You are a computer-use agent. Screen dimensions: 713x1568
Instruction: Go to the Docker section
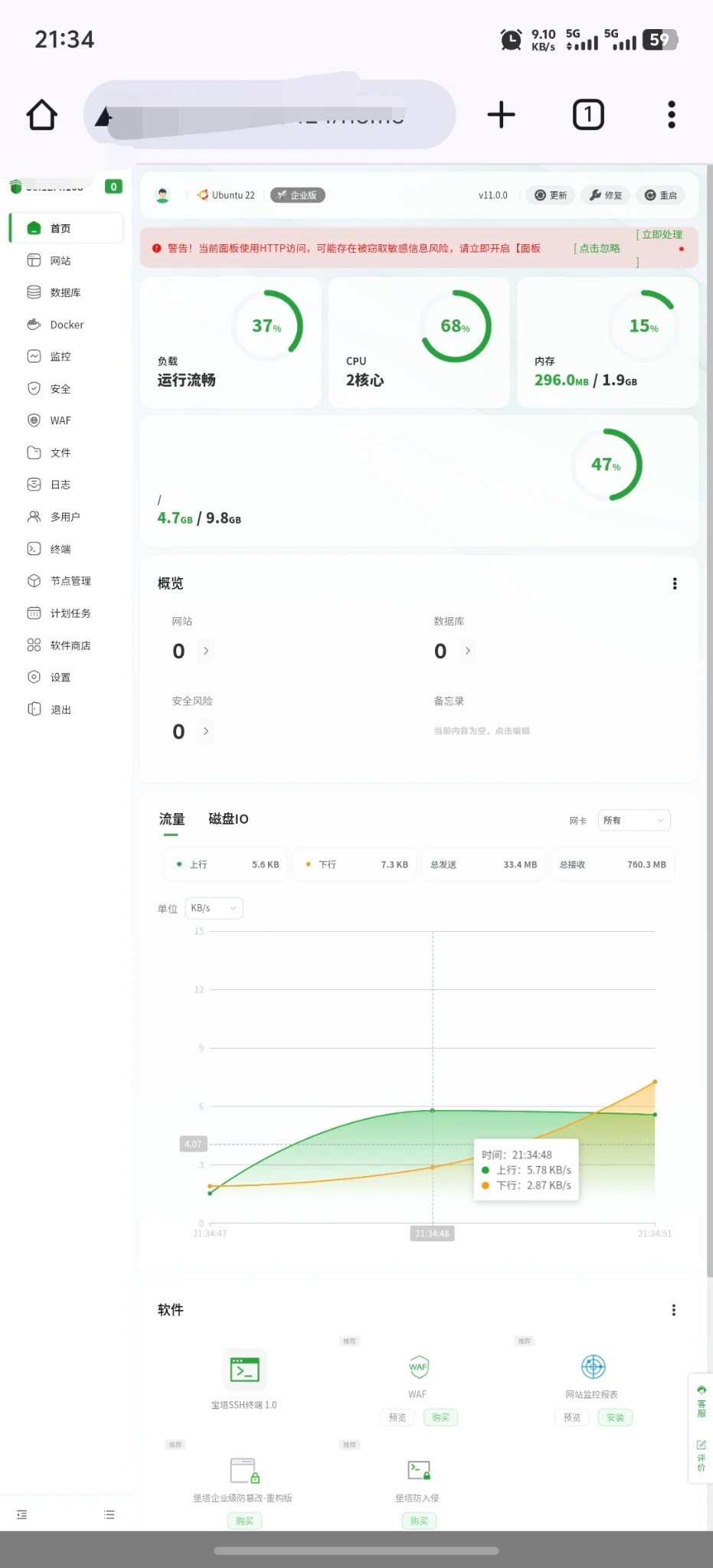tap(66, 325)
